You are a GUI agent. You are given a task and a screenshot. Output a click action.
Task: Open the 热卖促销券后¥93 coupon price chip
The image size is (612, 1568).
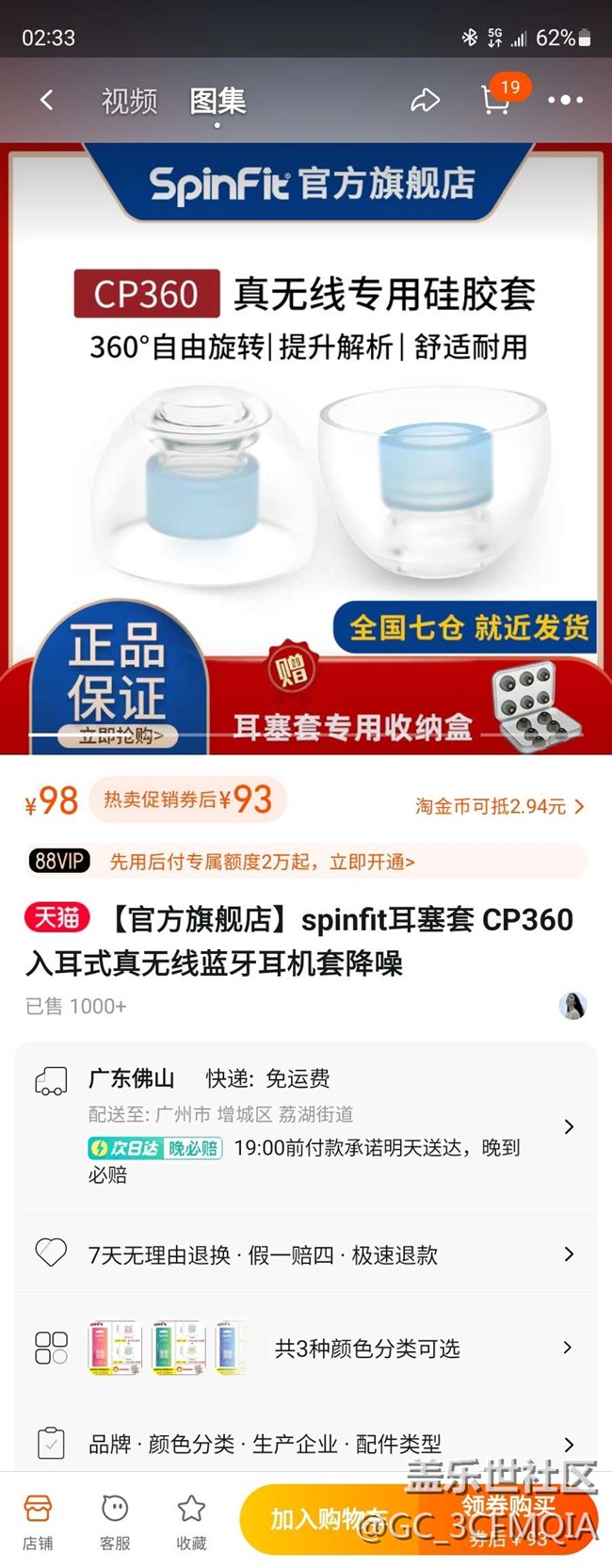pyautogui.click(x=187, y=800)
